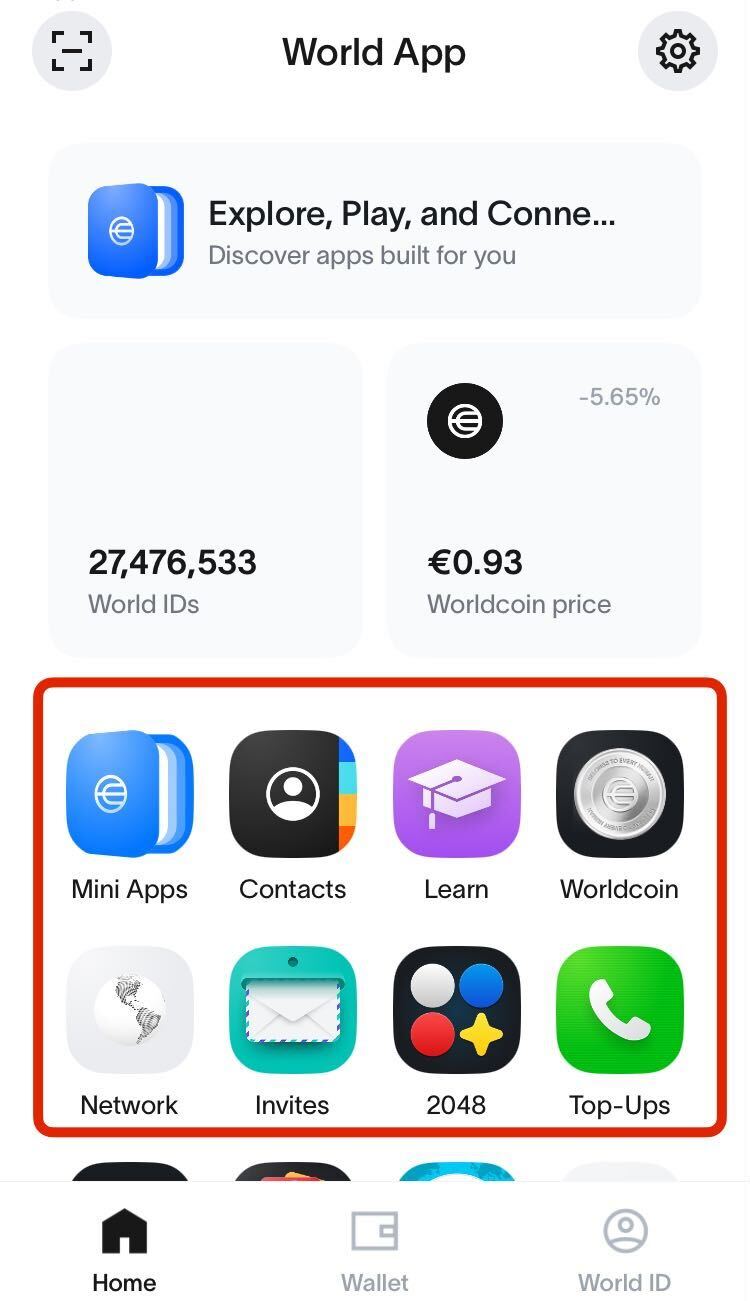The height and width of the screenshot is (1301, 750).
Task: View the Worldcoin price card
Action: (x=544, y=500)
